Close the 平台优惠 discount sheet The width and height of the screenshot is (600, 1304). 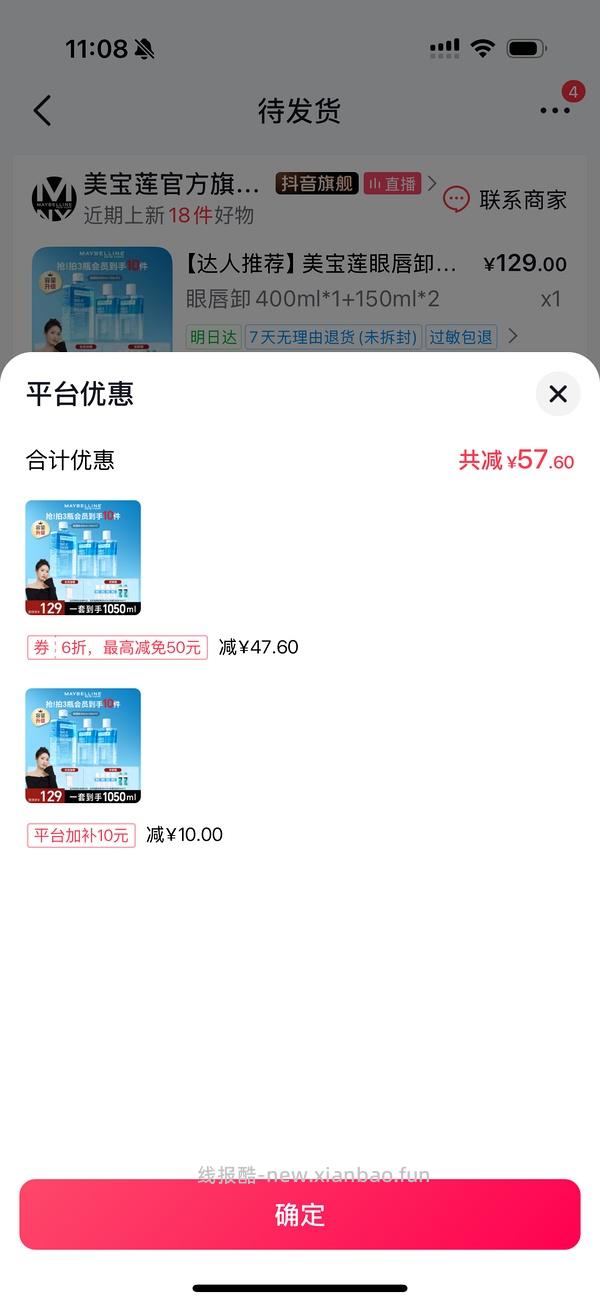coord(558,394)
